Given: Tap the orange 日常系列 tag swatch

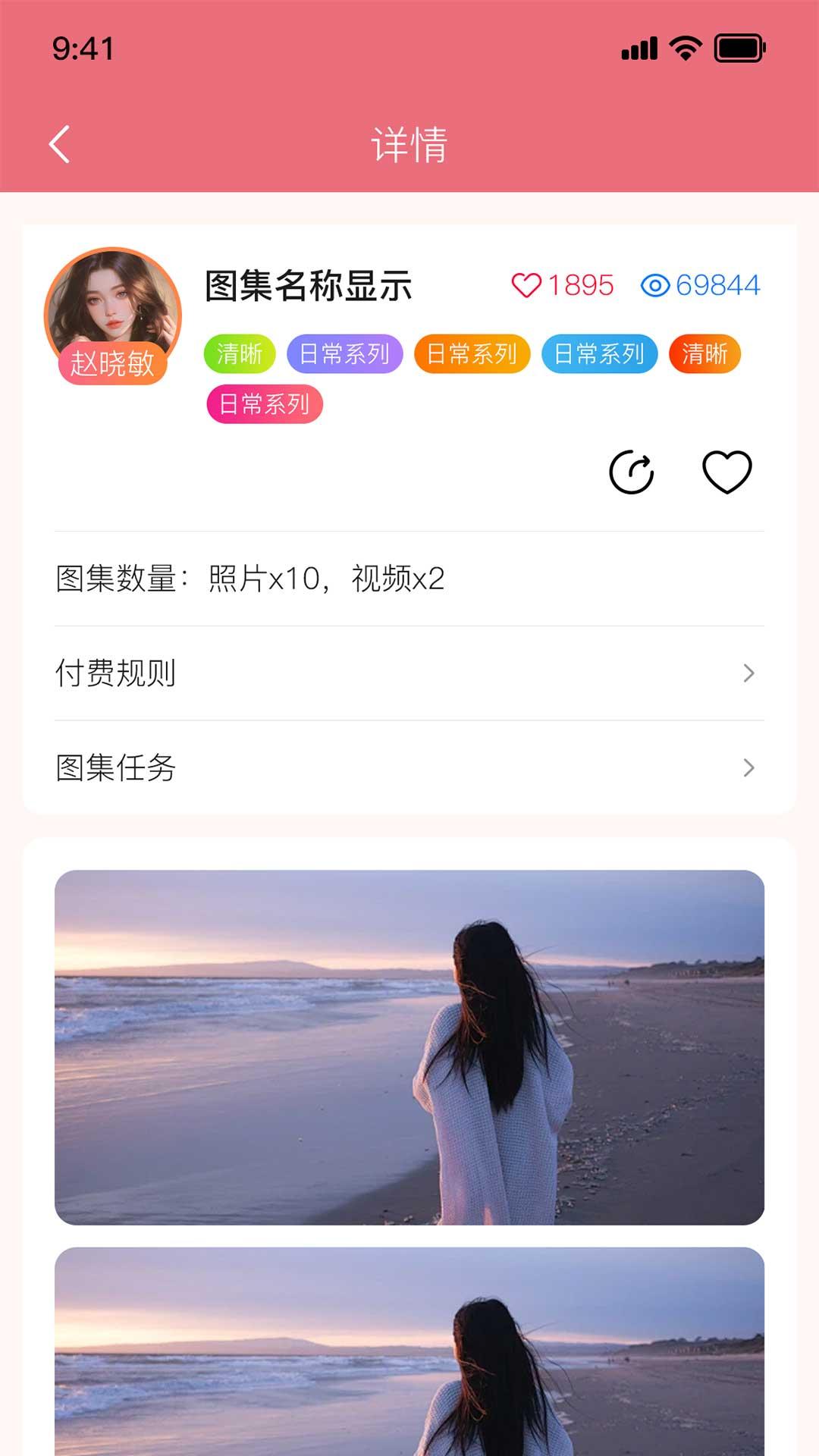Looking at the screenshot, I should point(472,355).
